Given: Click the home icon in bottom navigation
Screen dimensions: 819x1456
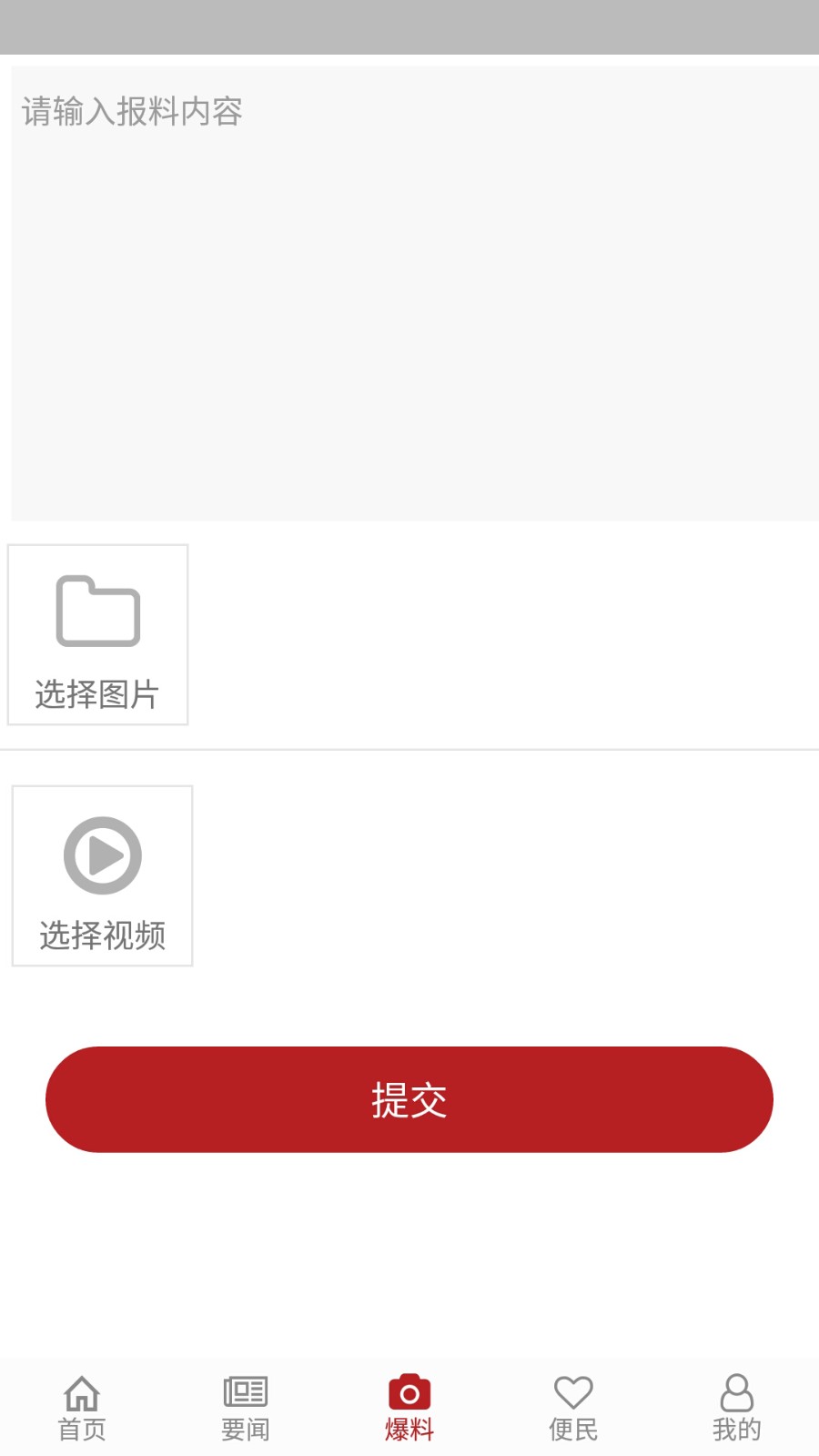Looking at the screenshot, I should click(x=82, y=1390).
